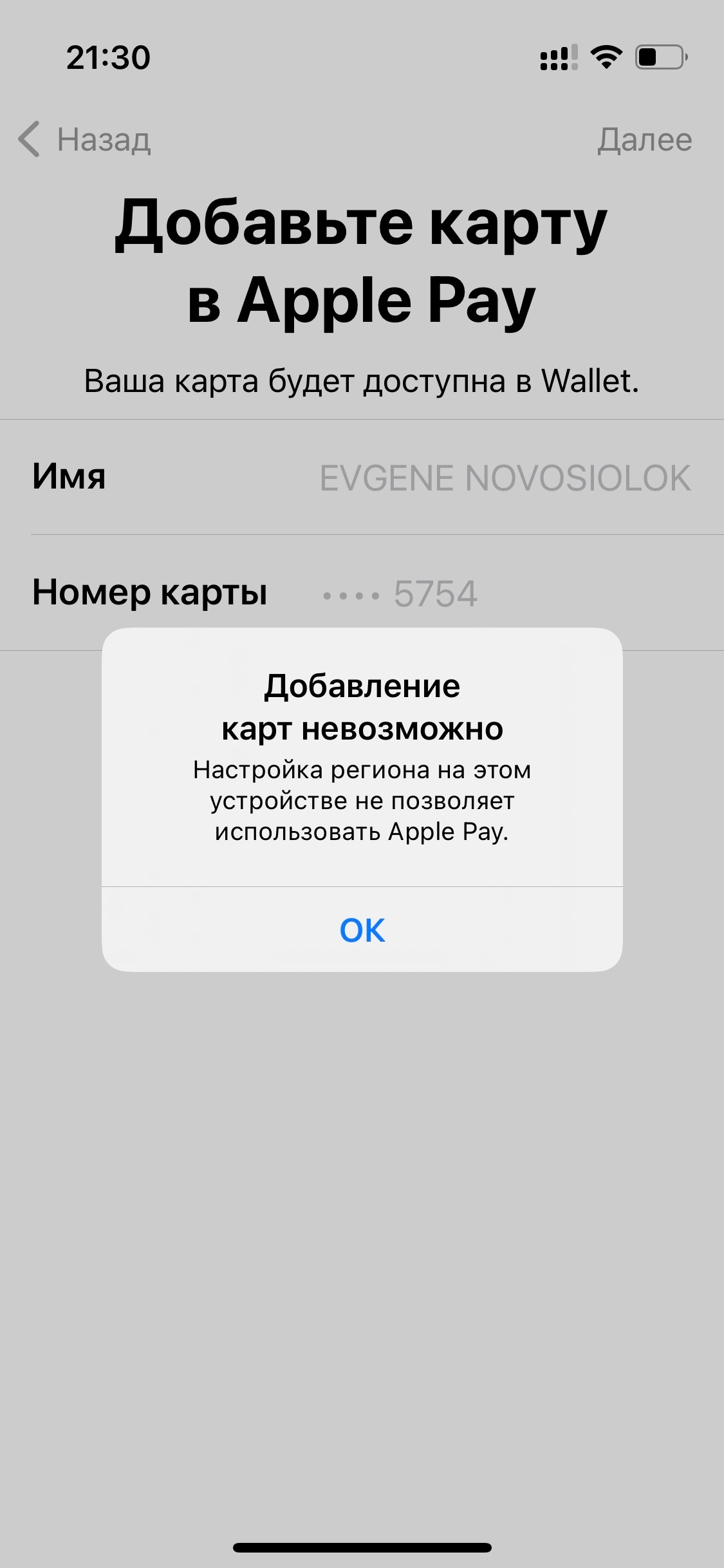
Task: Edit the Имя field
Action: 362,478
